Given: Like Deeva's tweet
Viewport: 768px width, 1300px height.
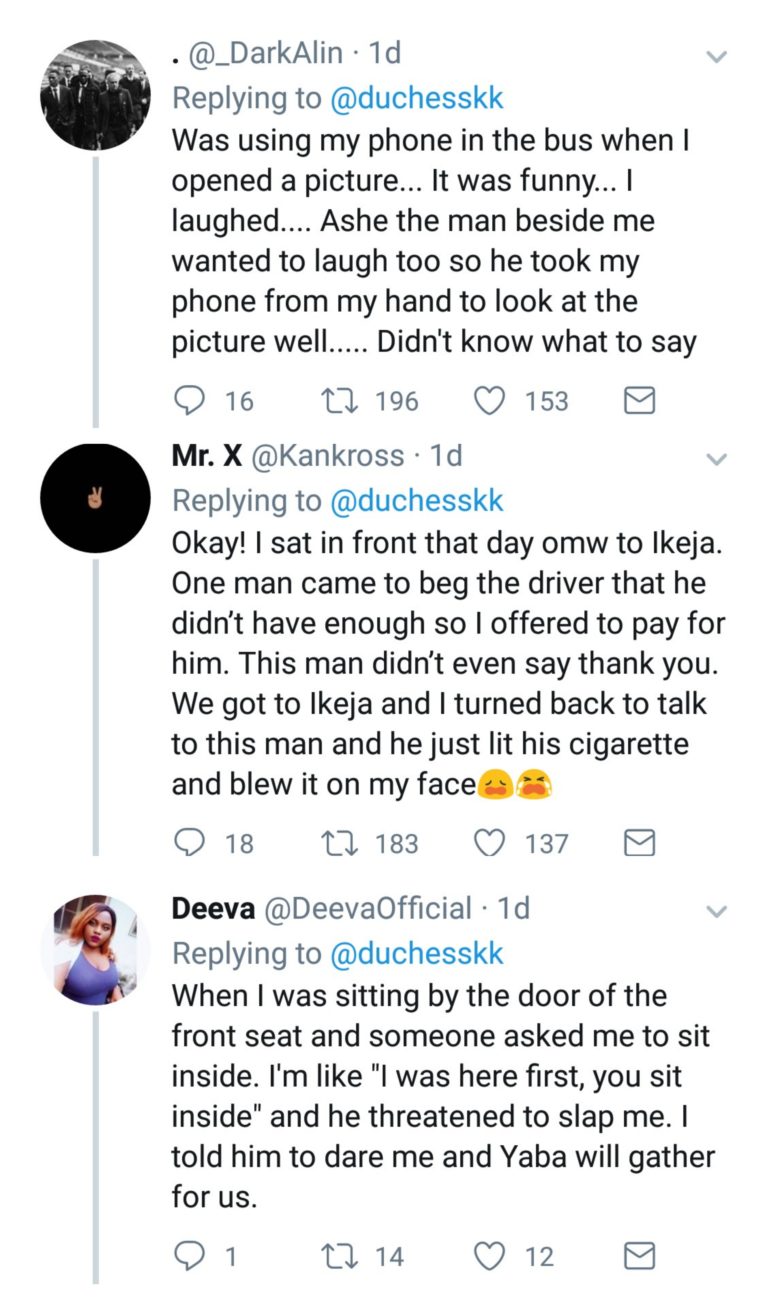Looking at the screenshot, I should tap(490, 1255).
